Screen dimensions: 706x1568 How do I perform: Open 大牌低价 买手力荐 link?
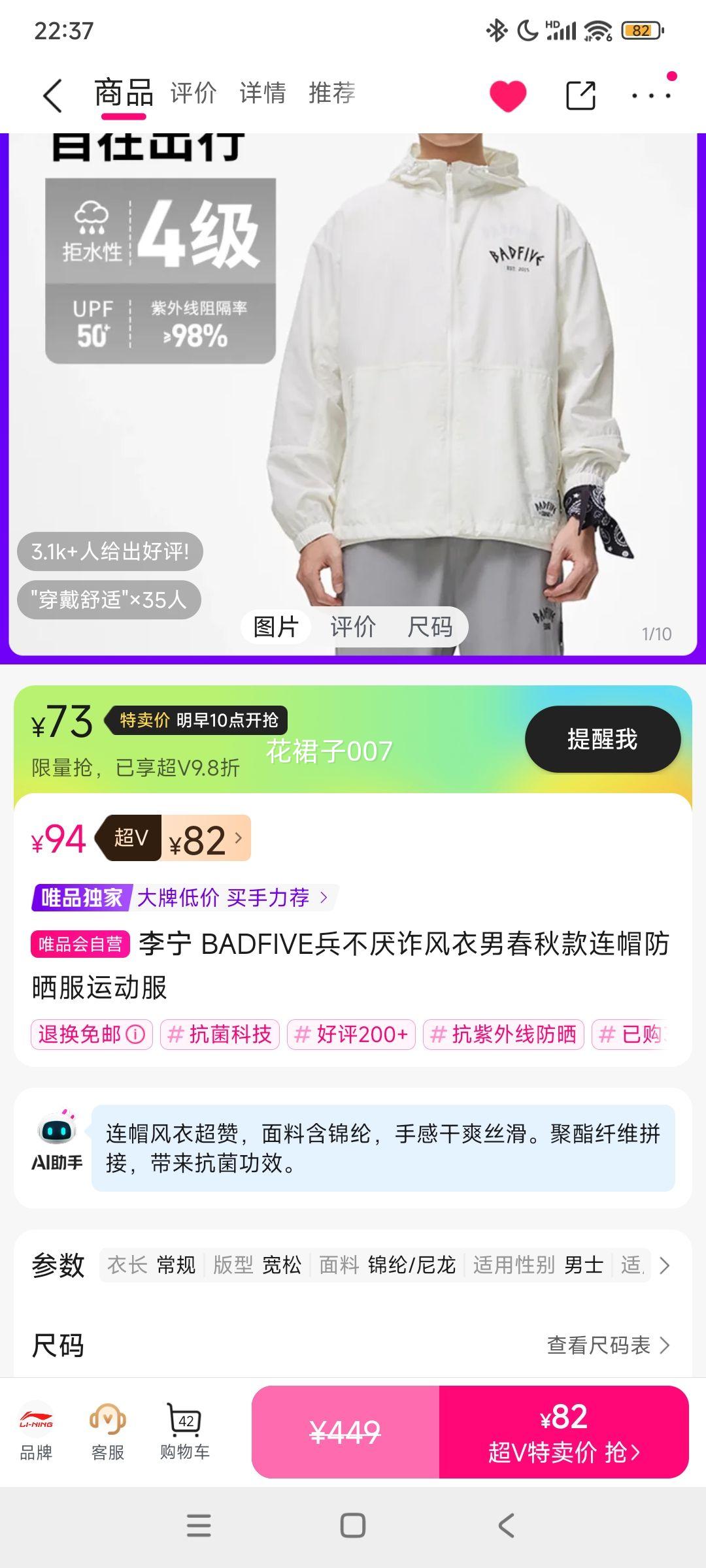[x=232, y=898]
